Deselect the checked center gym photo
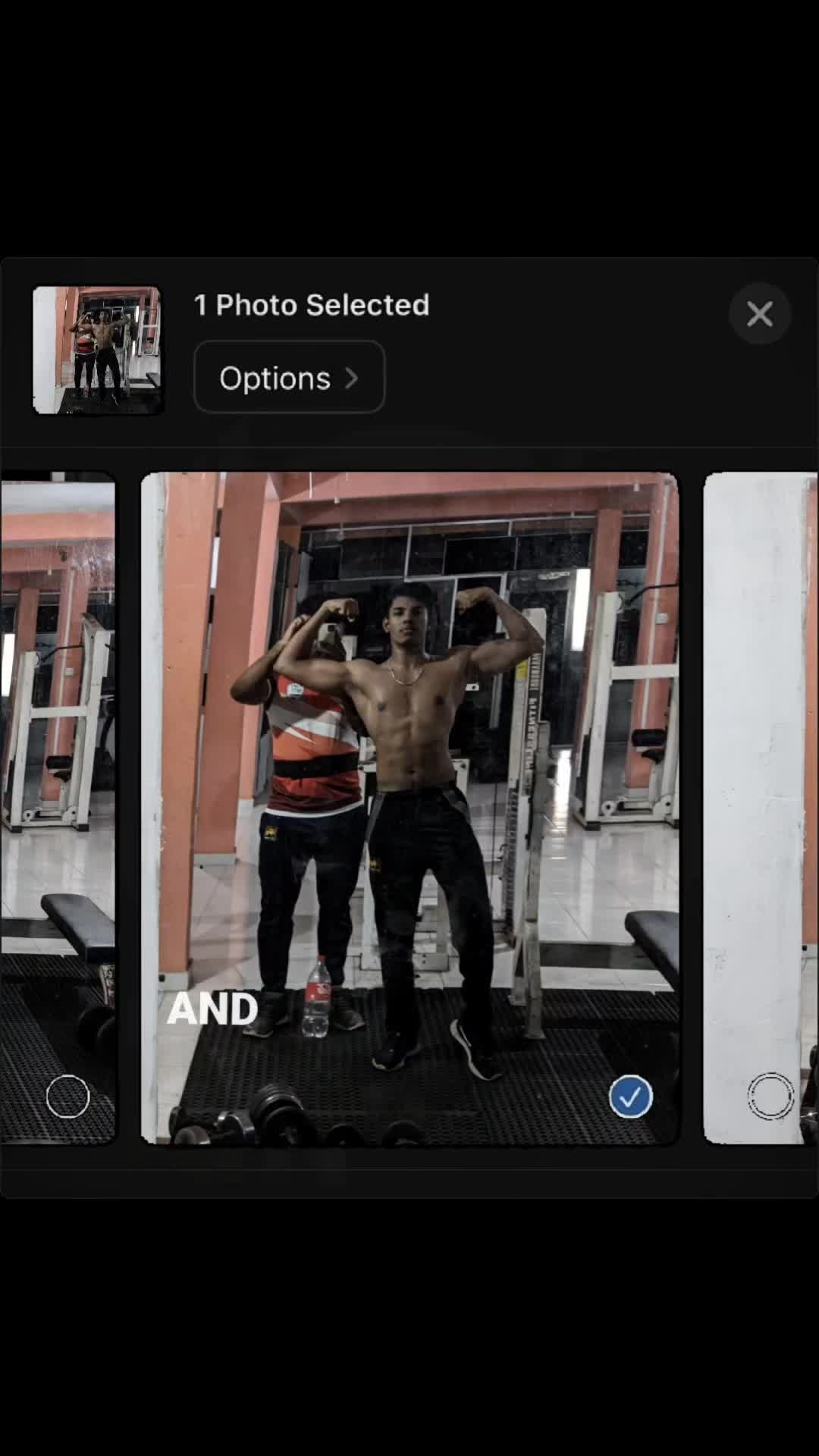Image resolution: width=819 pixels, height=1456 pixels. (x=630, y=1097)
